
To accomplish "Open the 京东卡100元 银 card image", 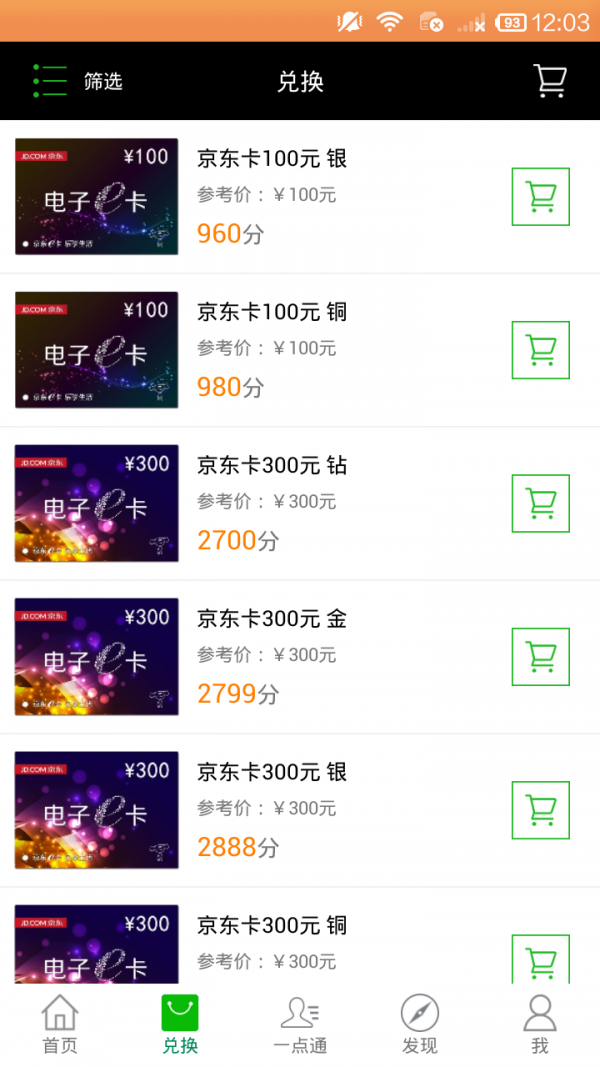I will [97, 196].
